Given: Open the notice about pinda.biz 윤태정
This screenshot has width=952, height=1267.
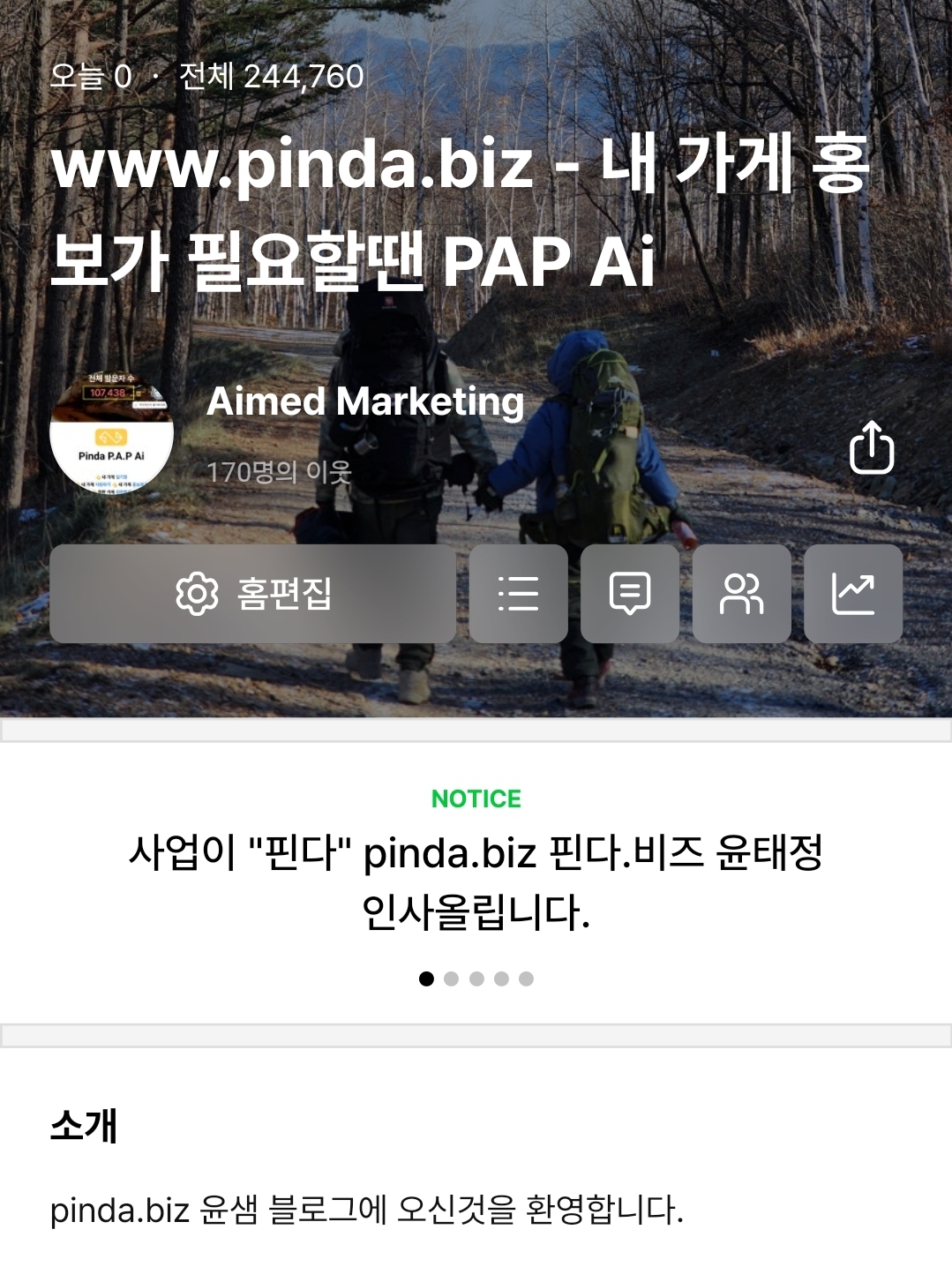Looking at the screenshot, I should point(476,881).
